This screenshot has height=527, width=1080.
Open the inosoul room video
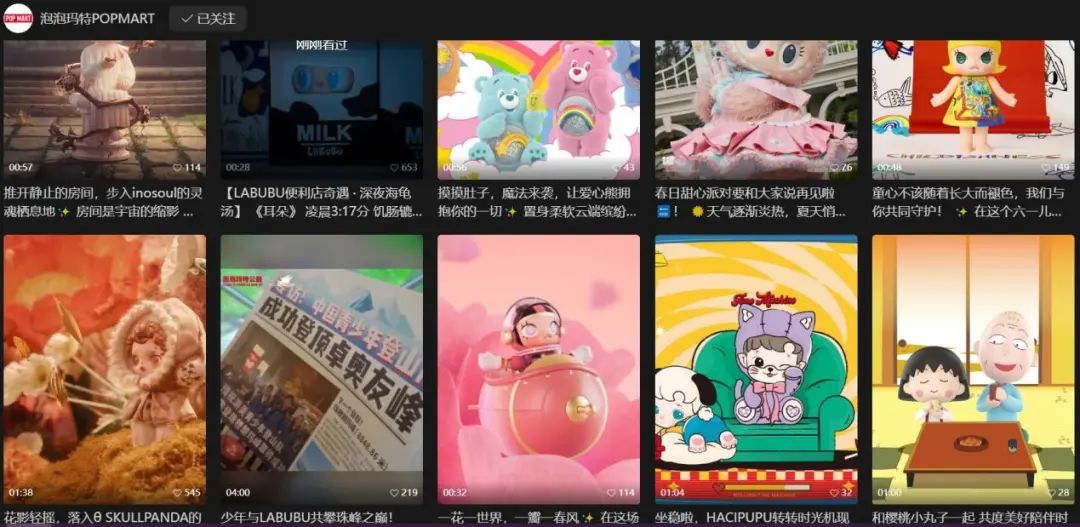click(x=105, y=108)
